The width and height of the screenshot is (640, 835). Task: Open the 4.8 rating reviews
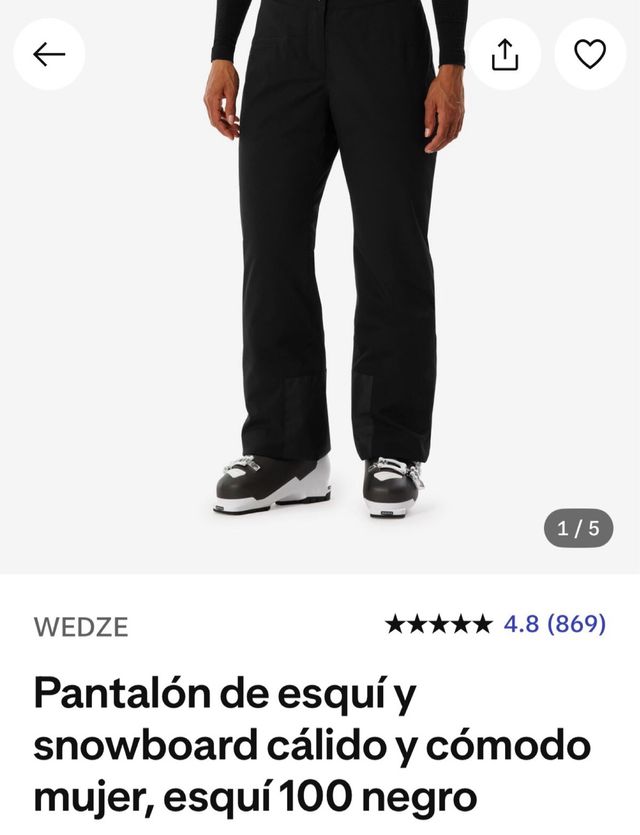[554, 625]
